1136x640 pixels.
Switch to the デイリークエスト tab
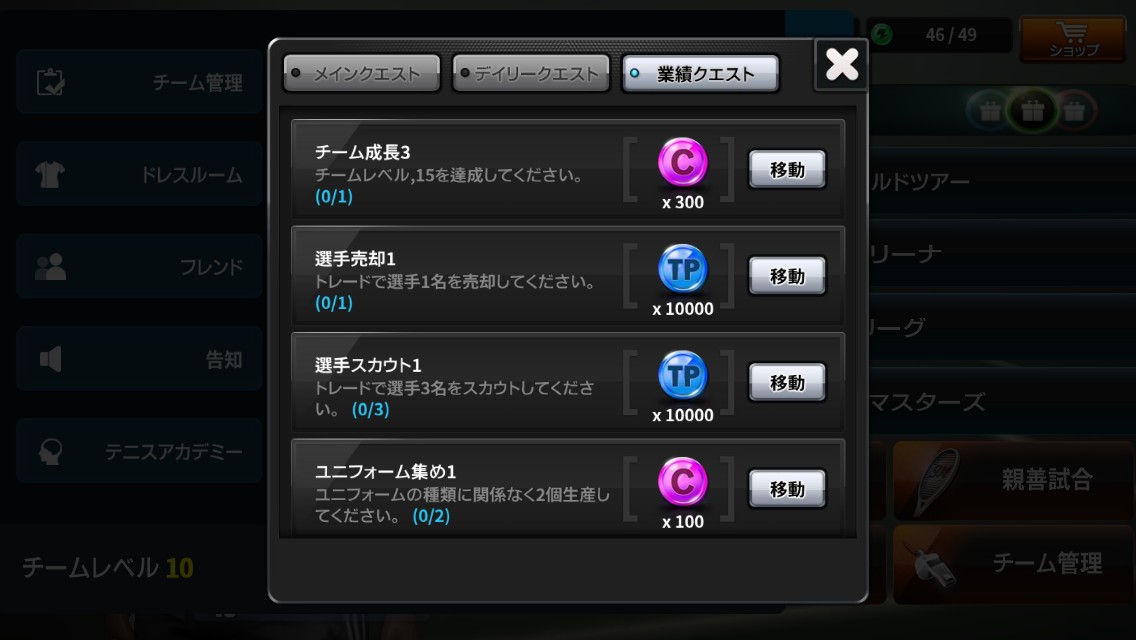pos(531,73)
